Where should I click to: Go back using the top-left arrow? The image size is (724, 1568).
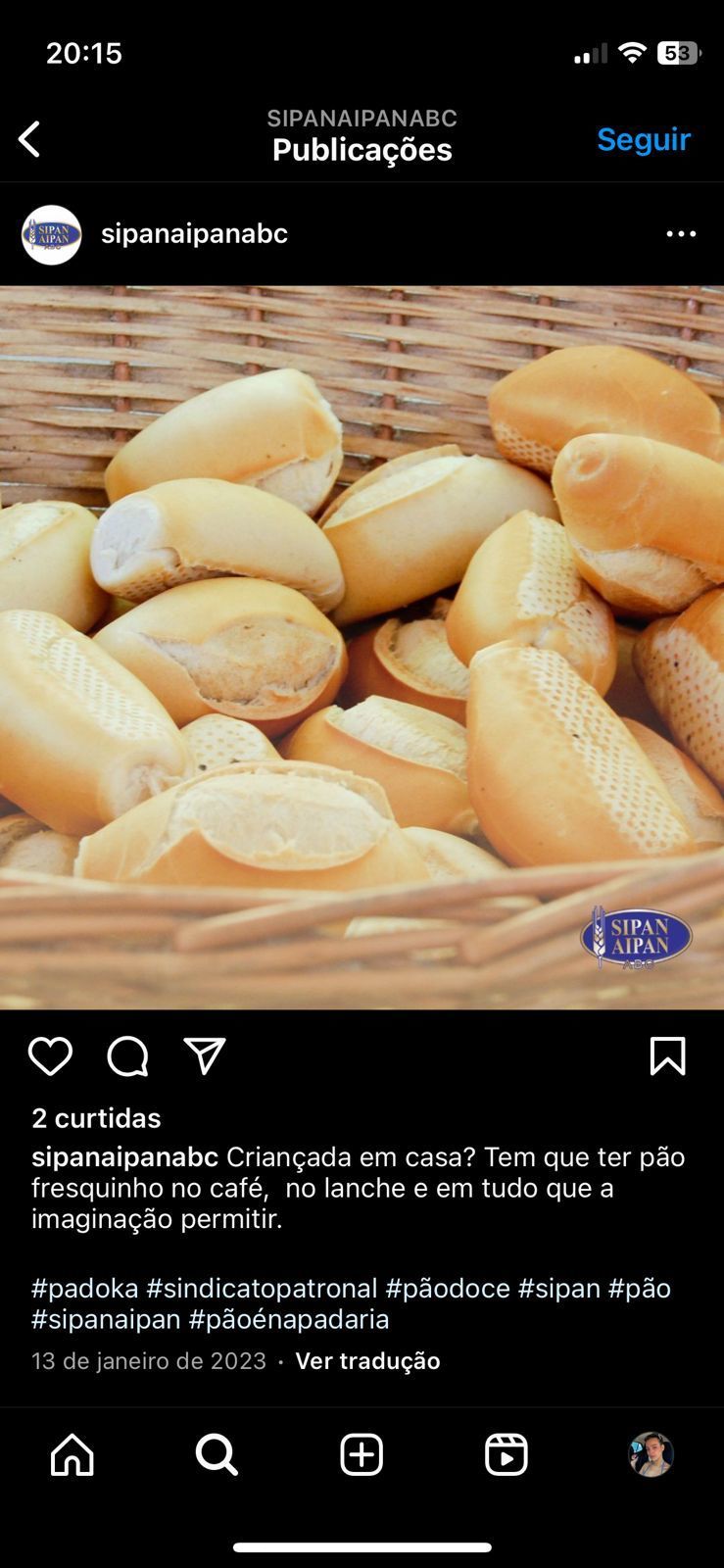point(30,139)
